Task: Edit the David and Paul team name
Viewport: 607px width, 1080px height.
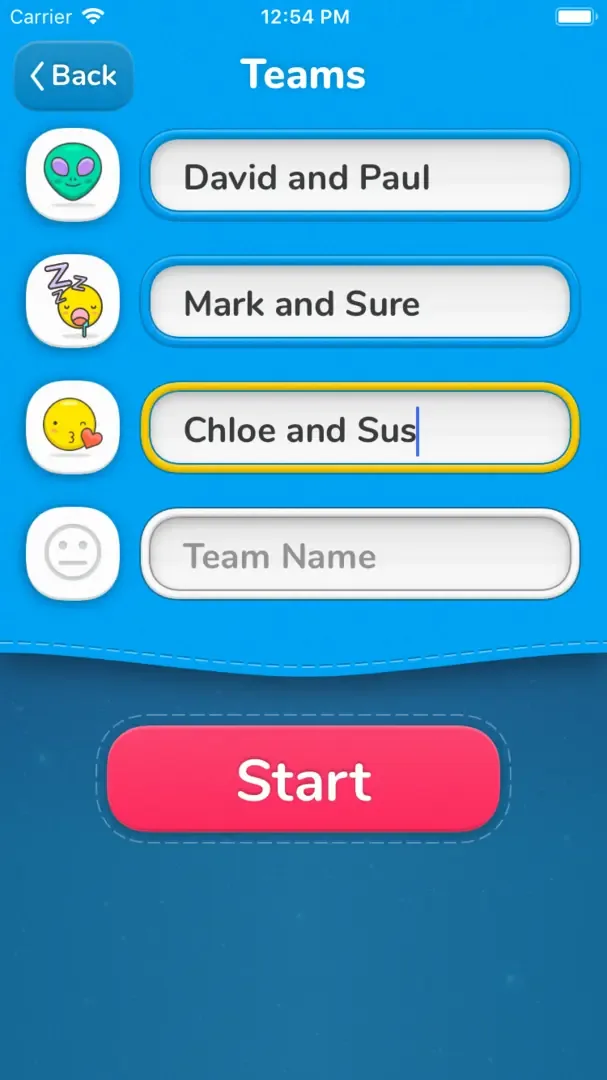Action: point(360,177)
